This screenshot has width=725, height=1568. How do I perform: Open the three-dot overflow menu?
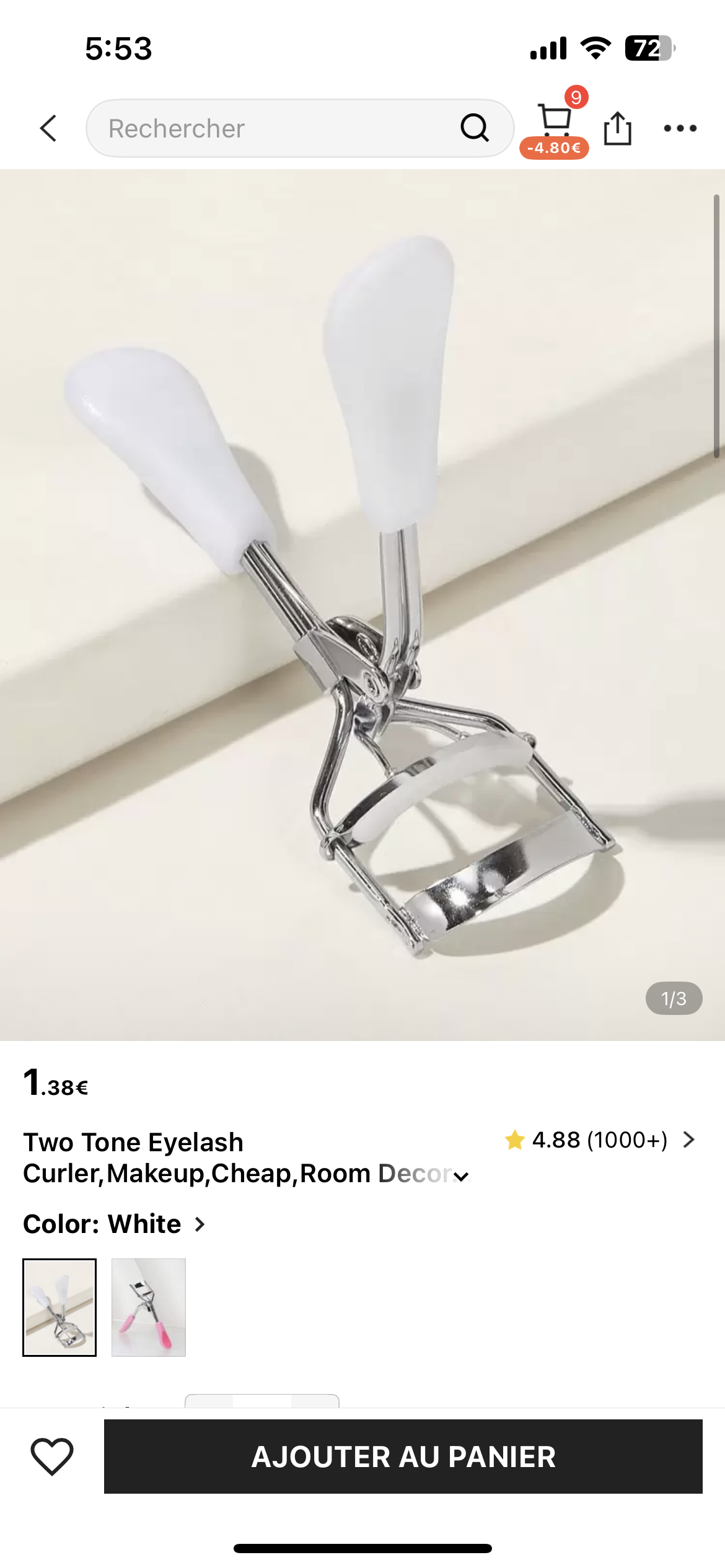tap(680, 128)
